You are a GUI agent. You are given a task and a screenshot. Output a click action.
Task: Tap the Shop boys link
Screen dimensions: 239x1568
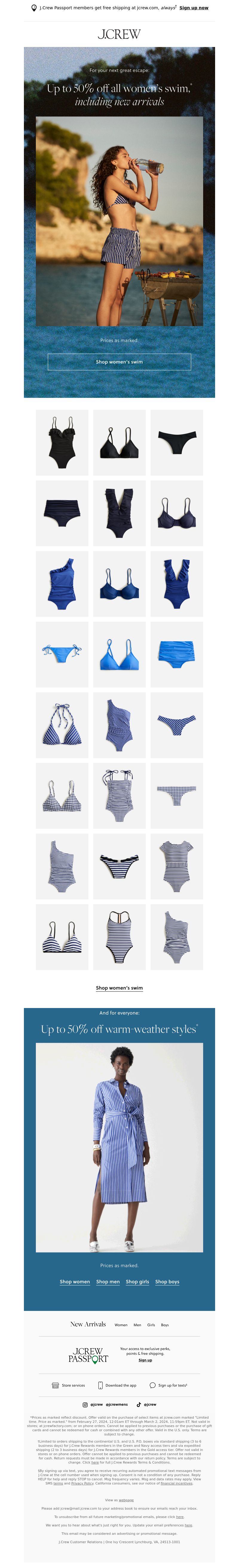[x=167, y=1282]
